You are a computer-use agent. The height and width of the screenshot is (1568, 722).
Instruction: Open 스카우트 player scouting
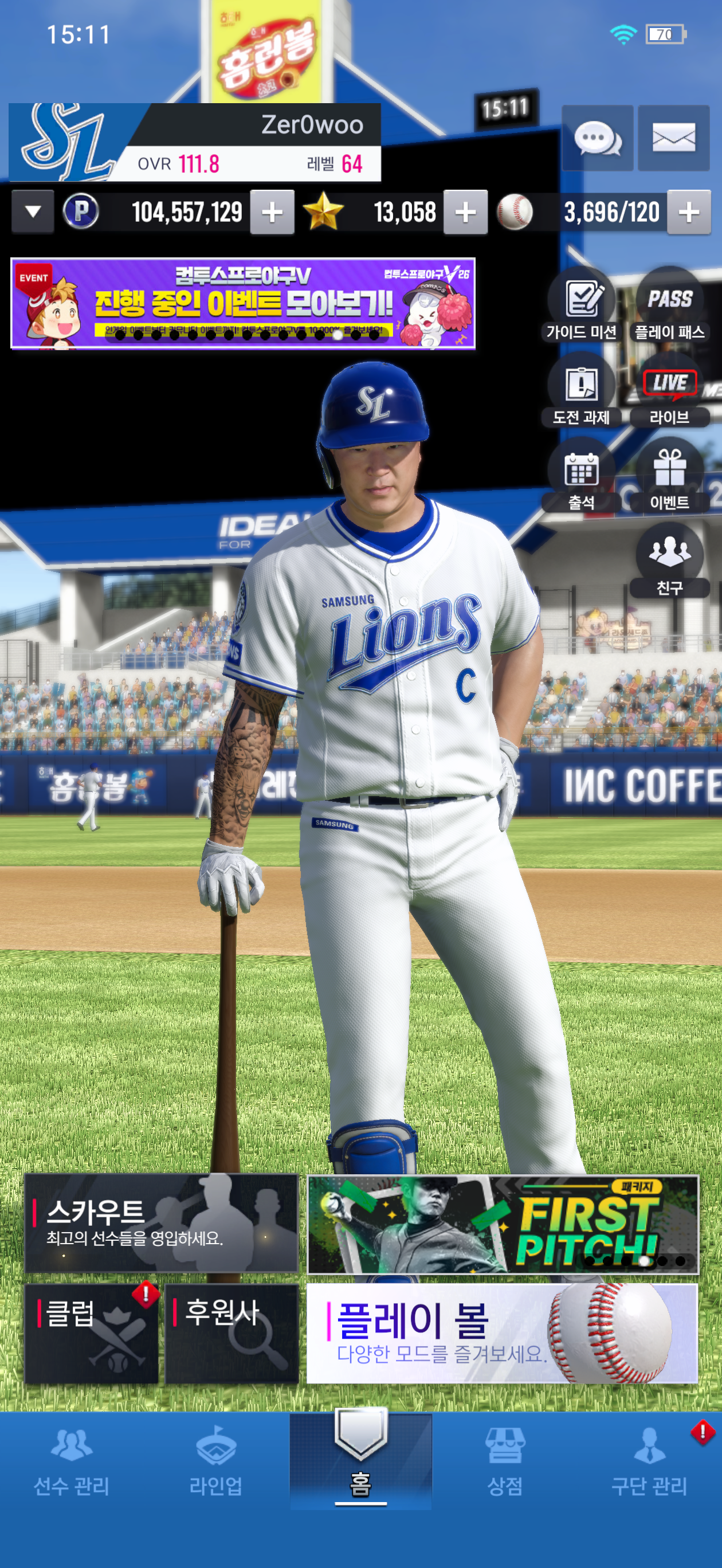pos(162,1224)
